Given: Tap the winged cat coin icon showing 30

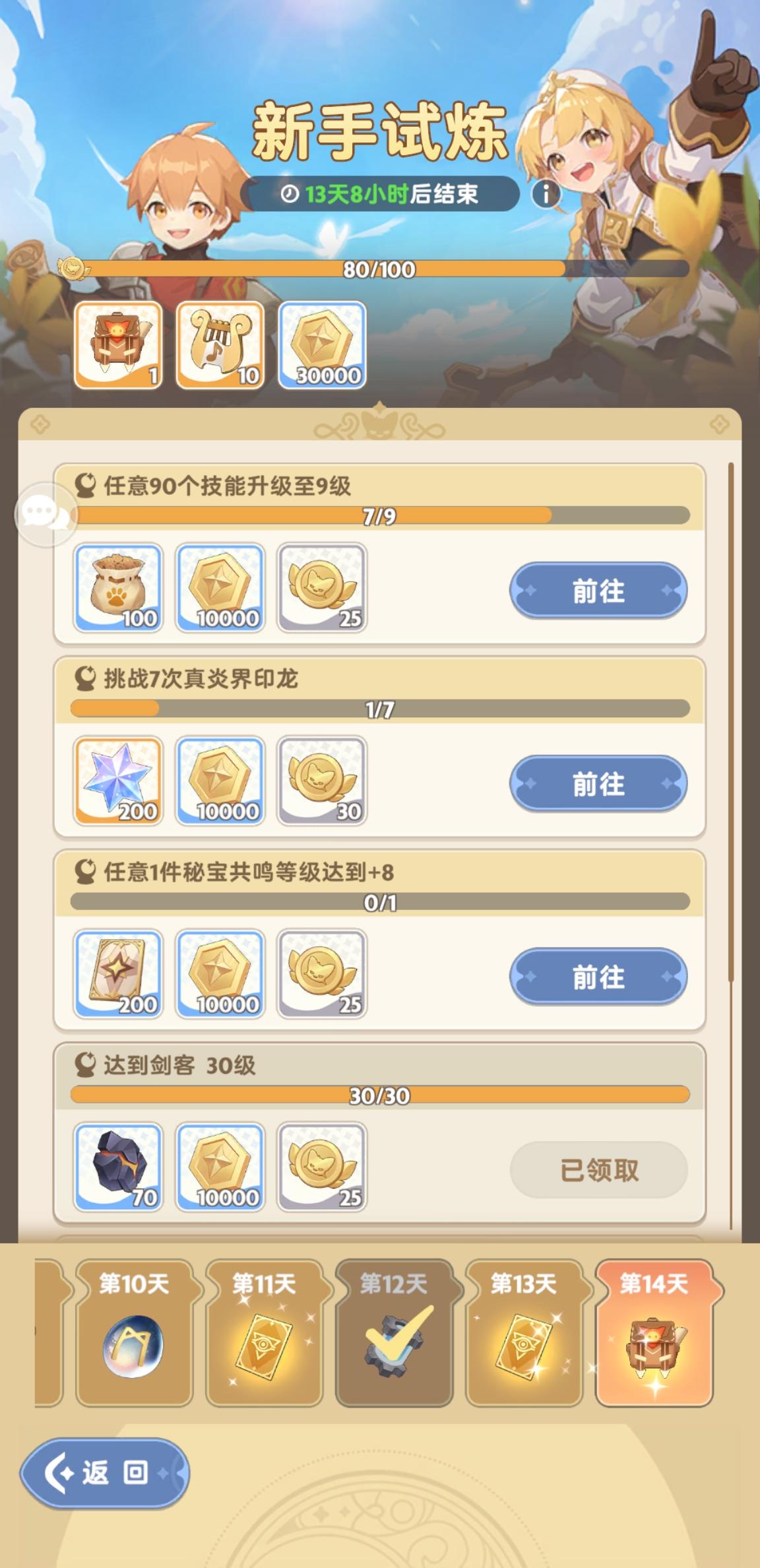Looking at the screenshot, I should [x=321, y=784].
